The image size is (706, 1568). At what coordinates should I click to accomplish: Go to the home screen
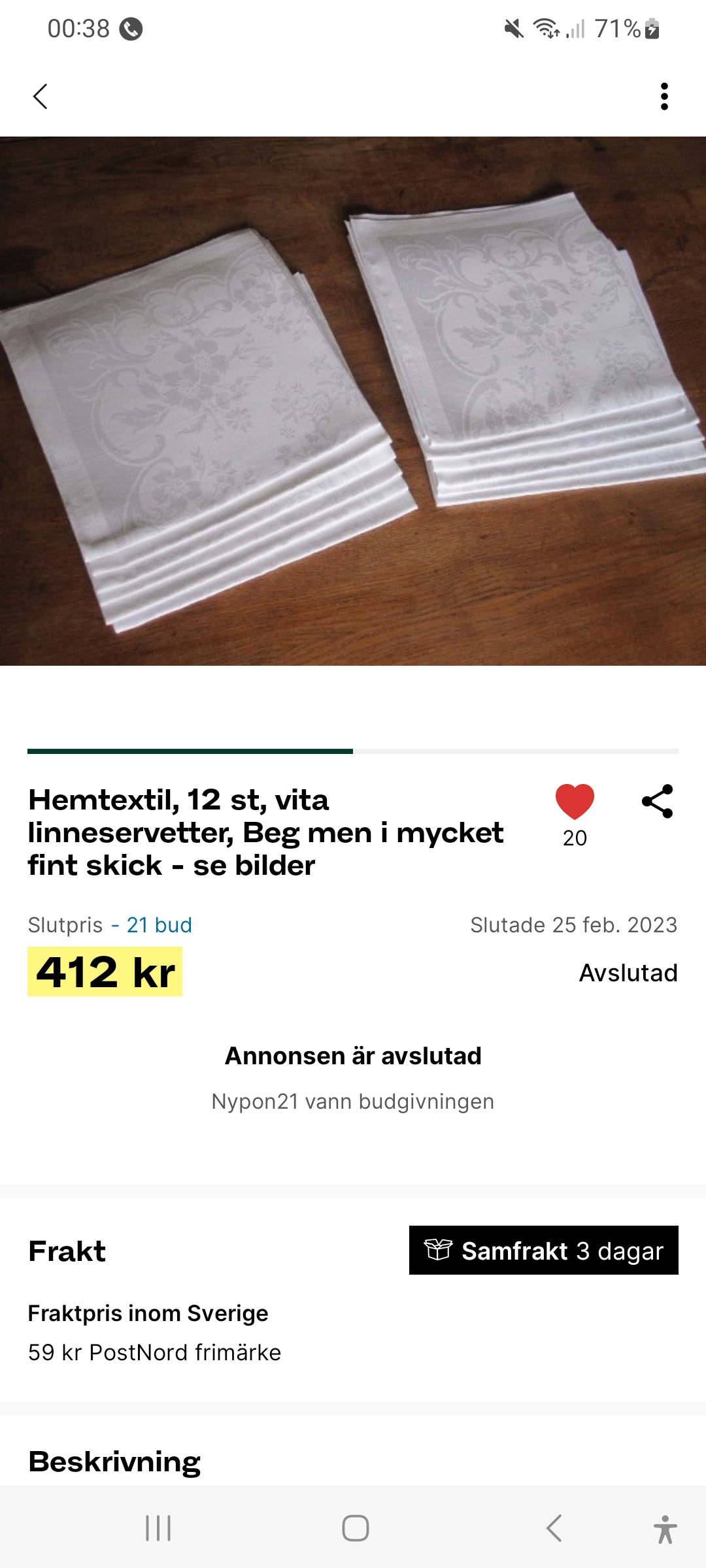355,1528
